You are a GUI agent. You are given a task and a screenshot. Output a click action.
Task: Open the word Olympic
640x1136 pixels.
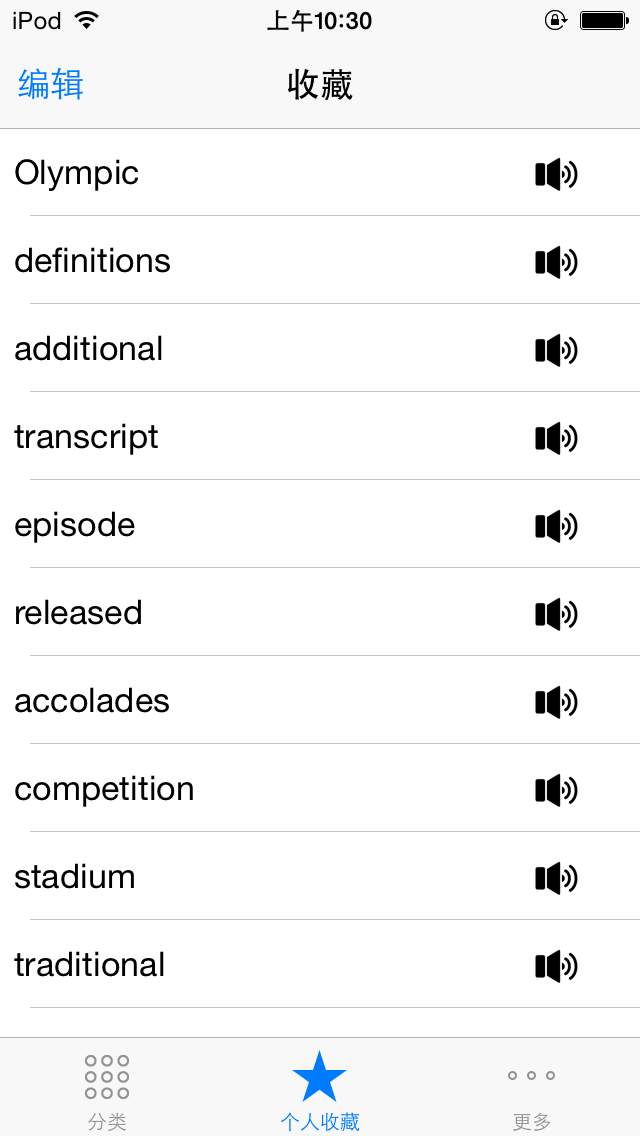click(x=77, y=173)
